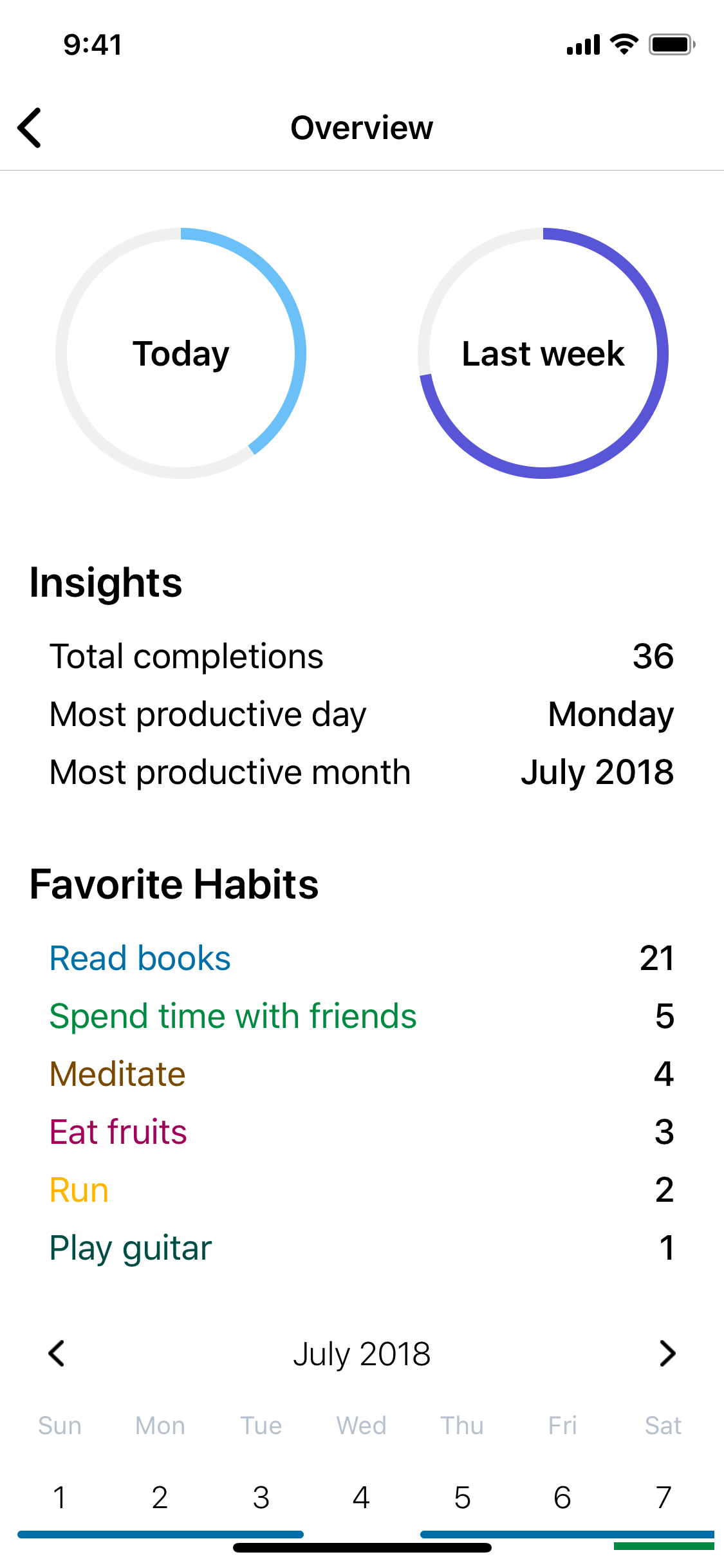
Task: Select the Eat fruits habit
Action: (118, 1132)
